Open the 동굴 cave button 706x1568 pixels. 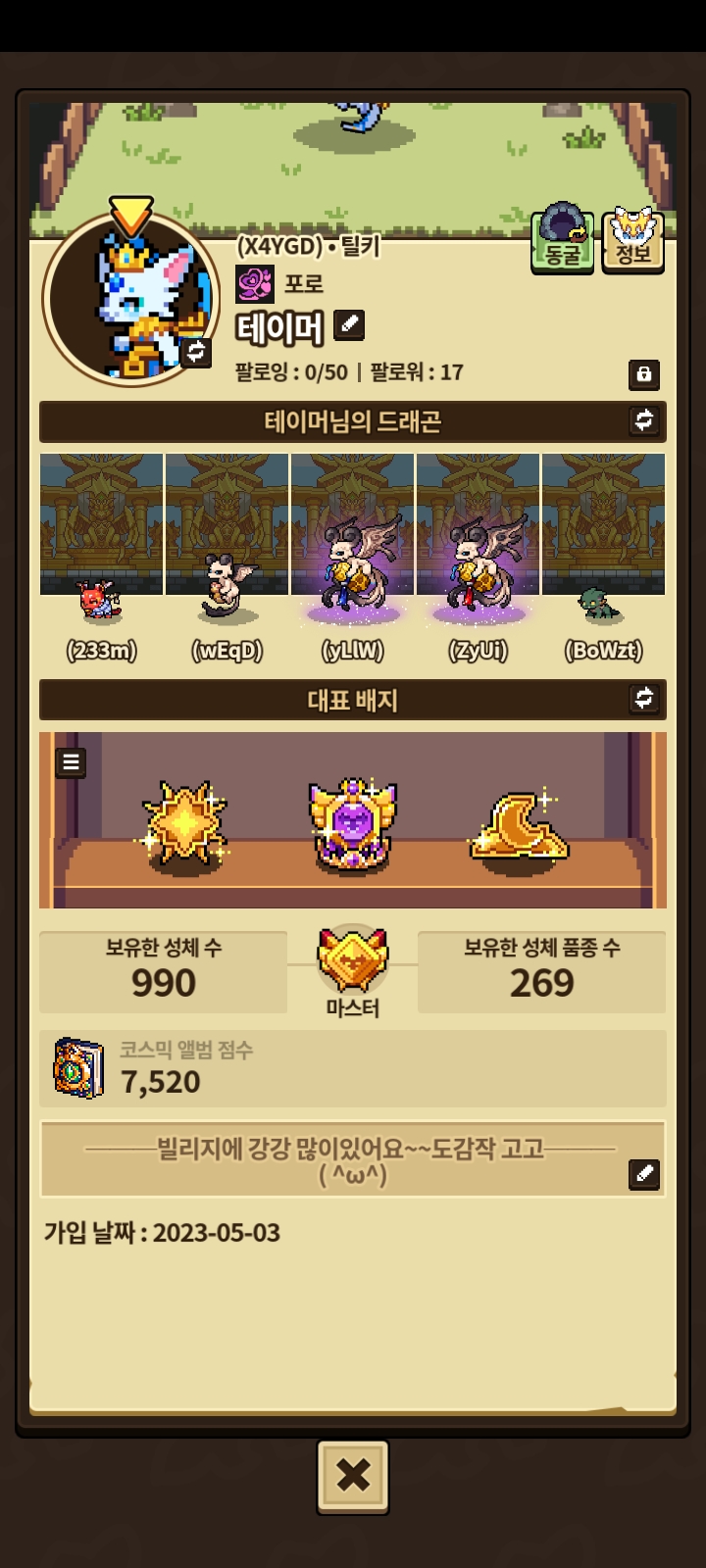(x=562, y=239)
